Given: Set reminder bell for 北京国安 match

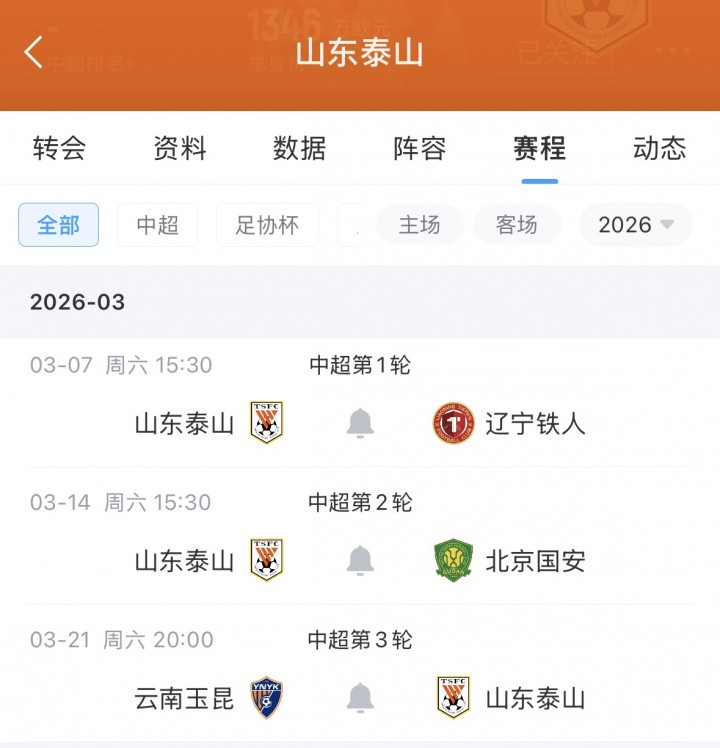Looking at the screenshot, I should pos(360,561).
